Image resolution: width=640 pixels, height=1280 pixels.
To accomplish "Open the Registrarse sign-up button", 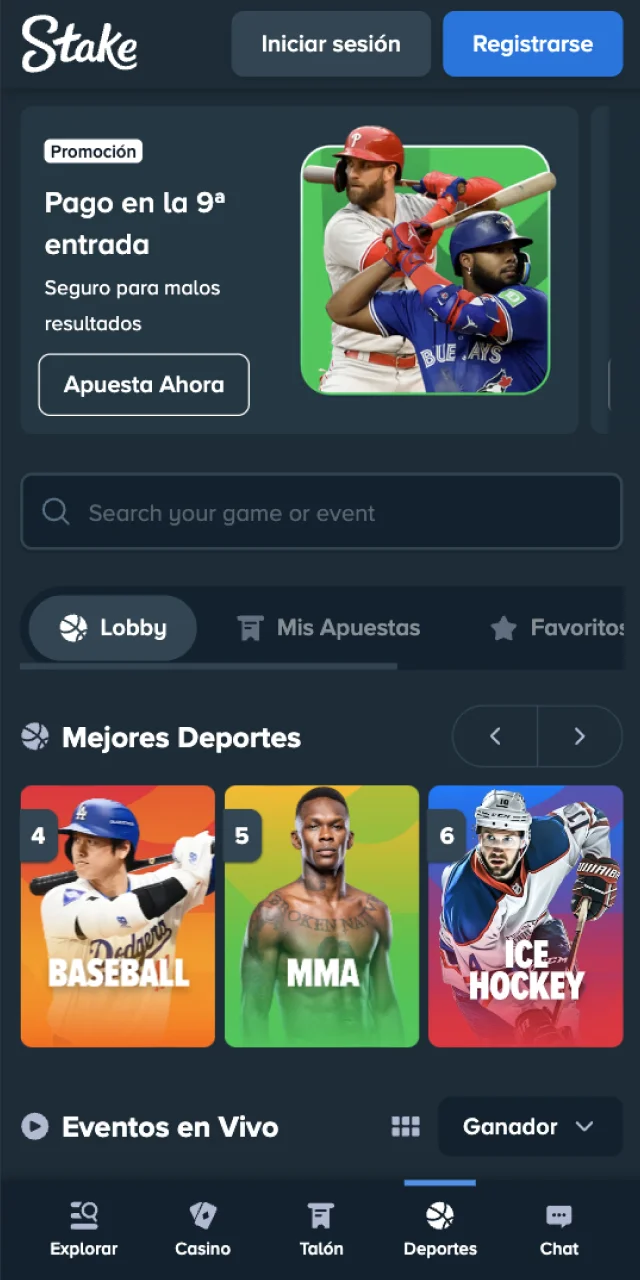I will pyautogui.click(x=532, y=44).
